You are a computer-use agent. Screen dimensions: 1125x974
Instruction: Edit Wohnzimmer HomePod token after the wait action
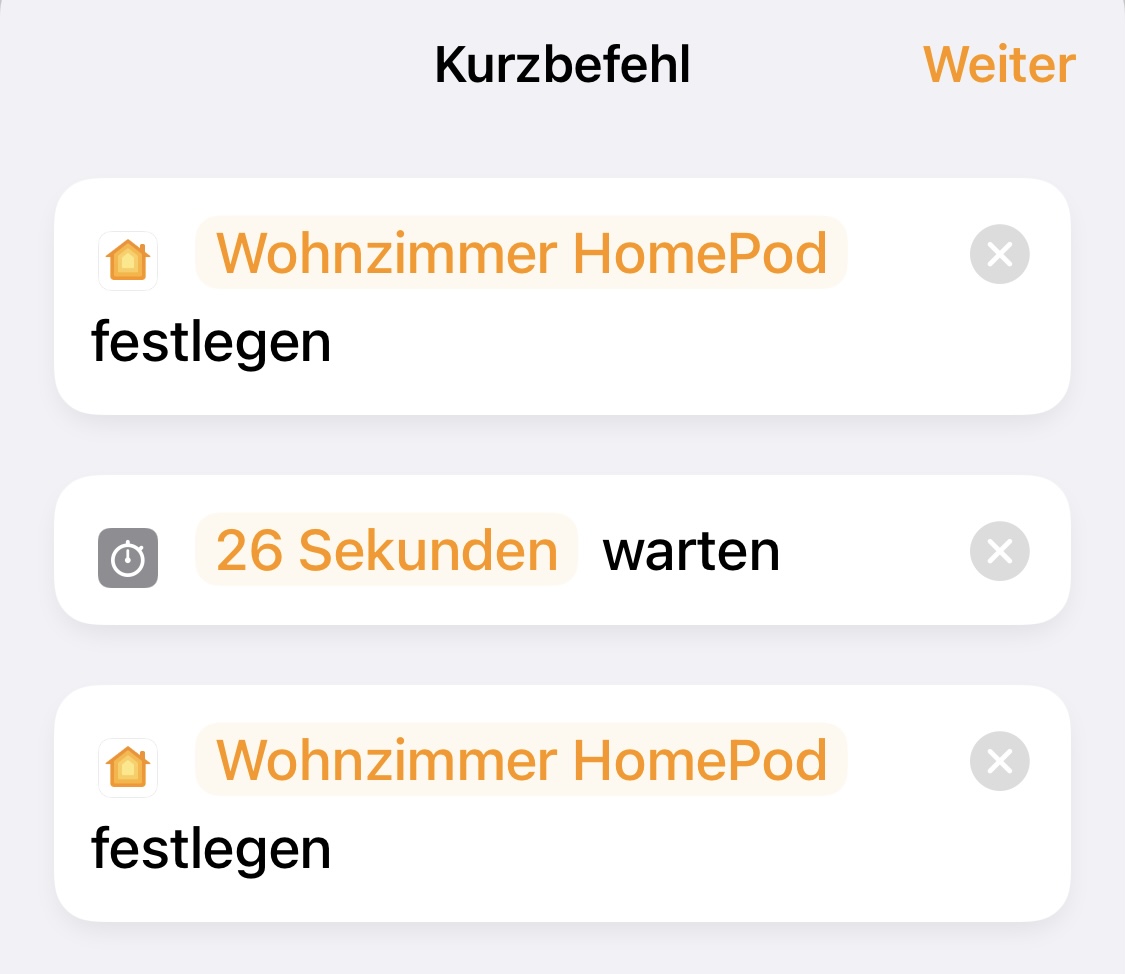coord(521,761)
